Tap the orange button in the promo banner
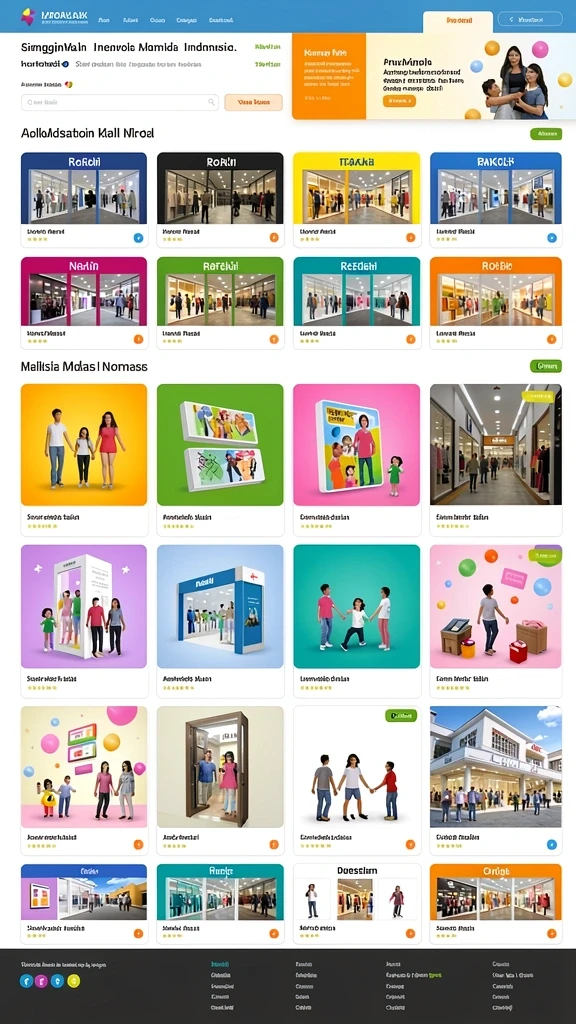576x1024 pixels. pyautogui.click(x=399, y=101)
